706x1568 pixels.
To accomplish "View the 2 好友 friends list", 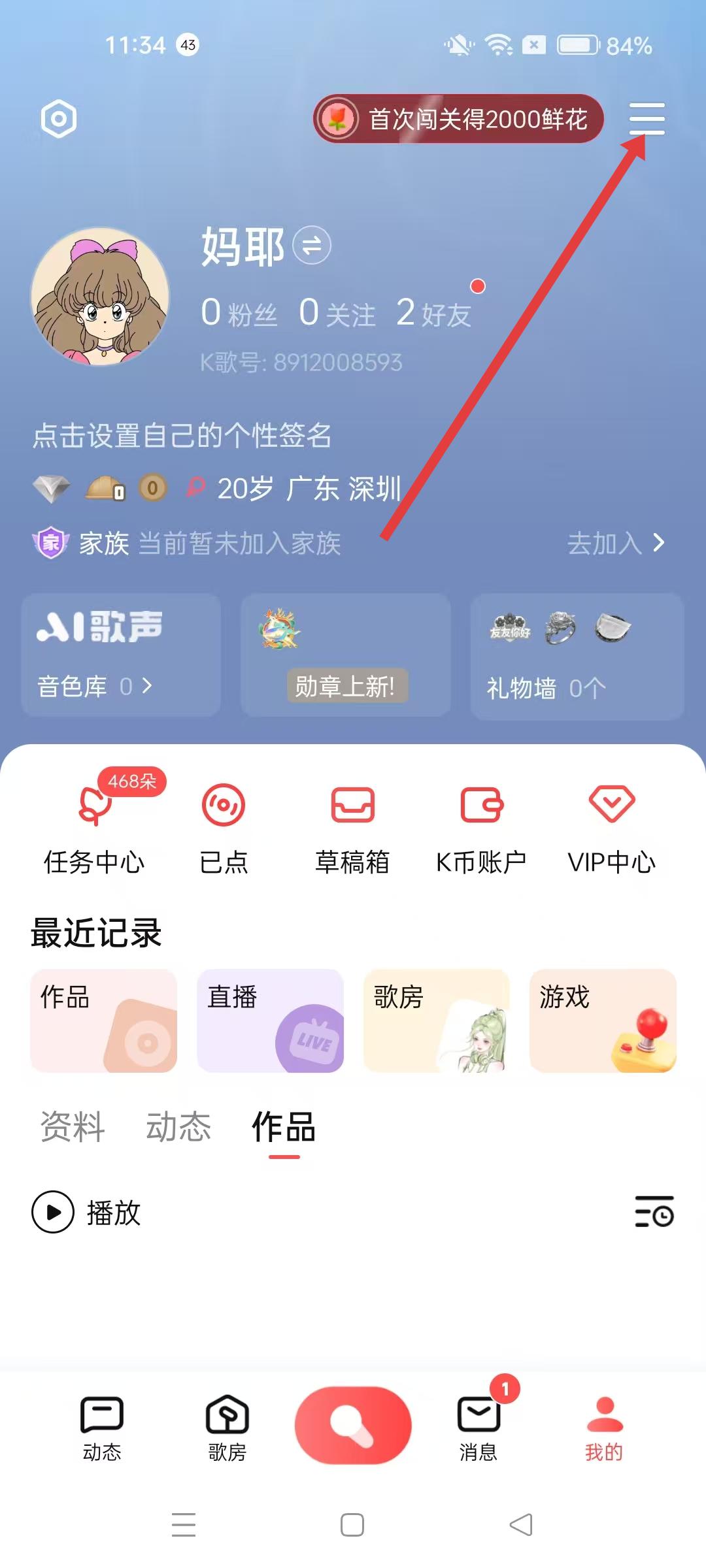I will (433, 313).
